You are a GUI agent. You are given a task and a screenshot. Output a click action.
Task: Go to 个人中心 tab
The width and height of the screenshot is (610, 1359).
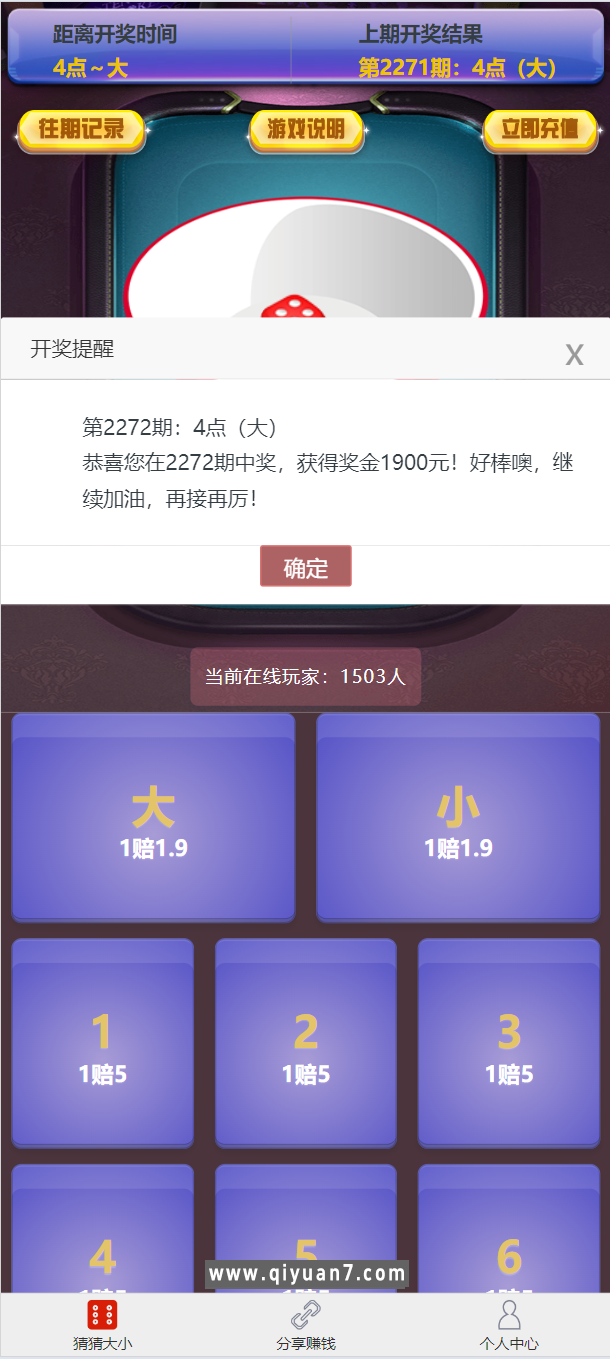(509, 1326)
